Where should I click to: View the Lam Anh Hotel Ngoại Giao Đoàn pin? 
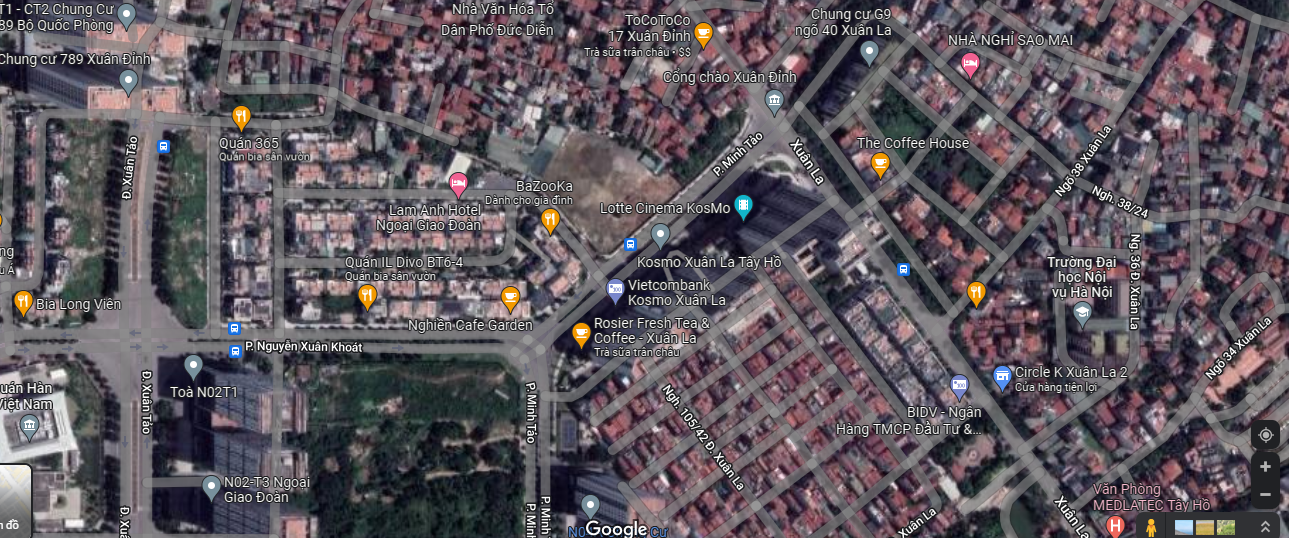pos(458,183)
